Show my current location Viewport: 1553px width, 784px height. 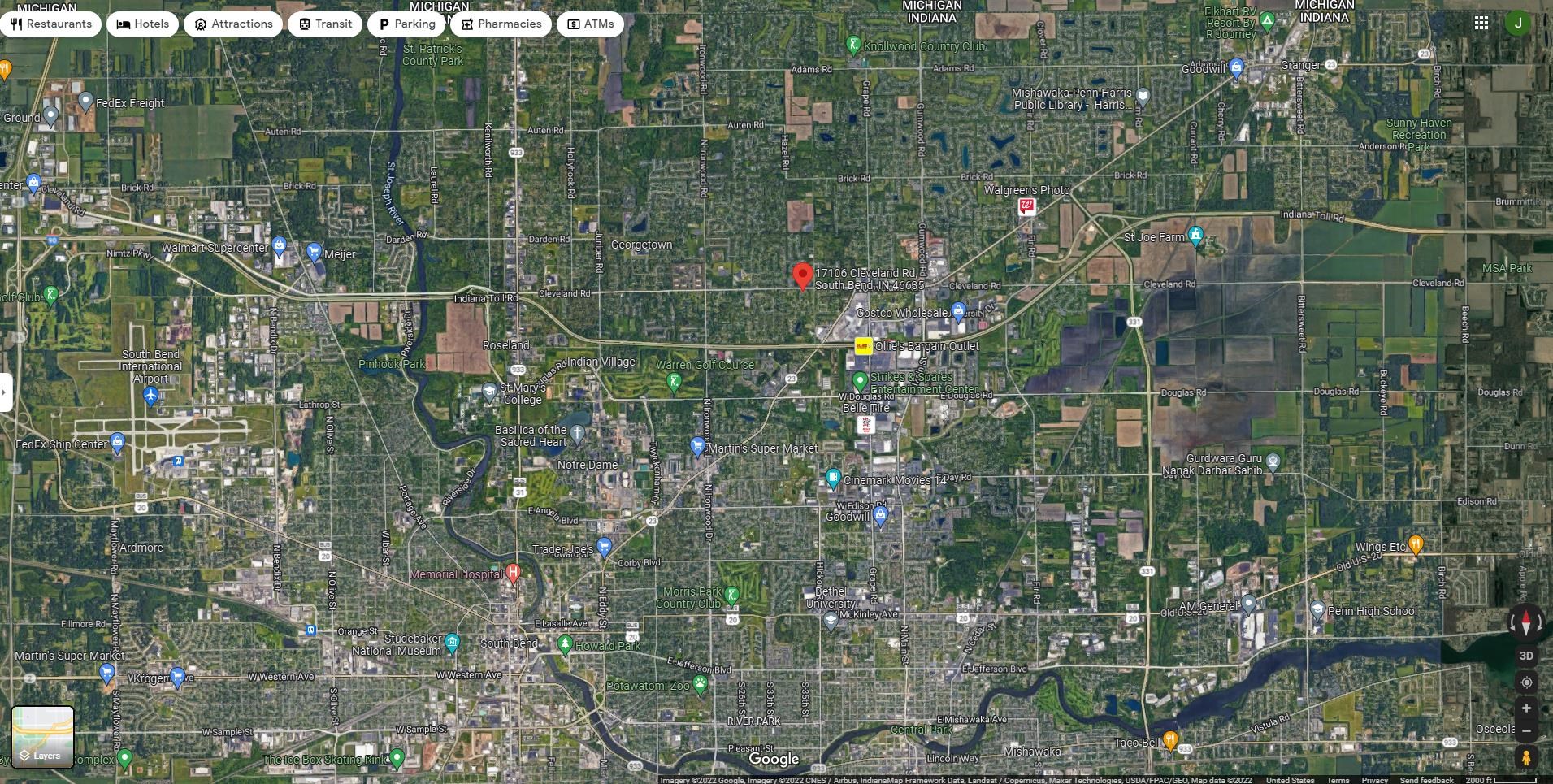click(1526, 682)
